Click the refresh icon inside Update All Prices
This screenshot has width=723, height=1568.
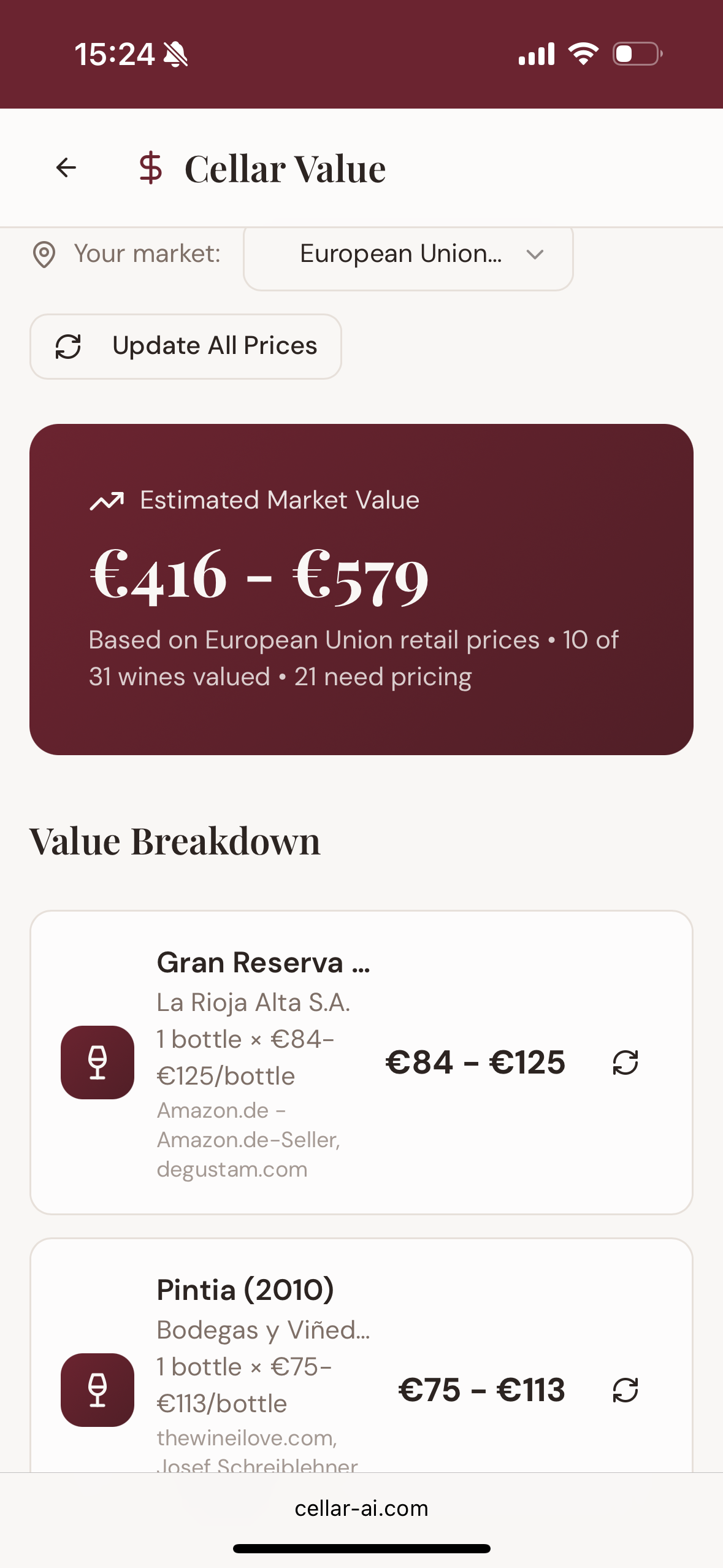coord(67,346)
